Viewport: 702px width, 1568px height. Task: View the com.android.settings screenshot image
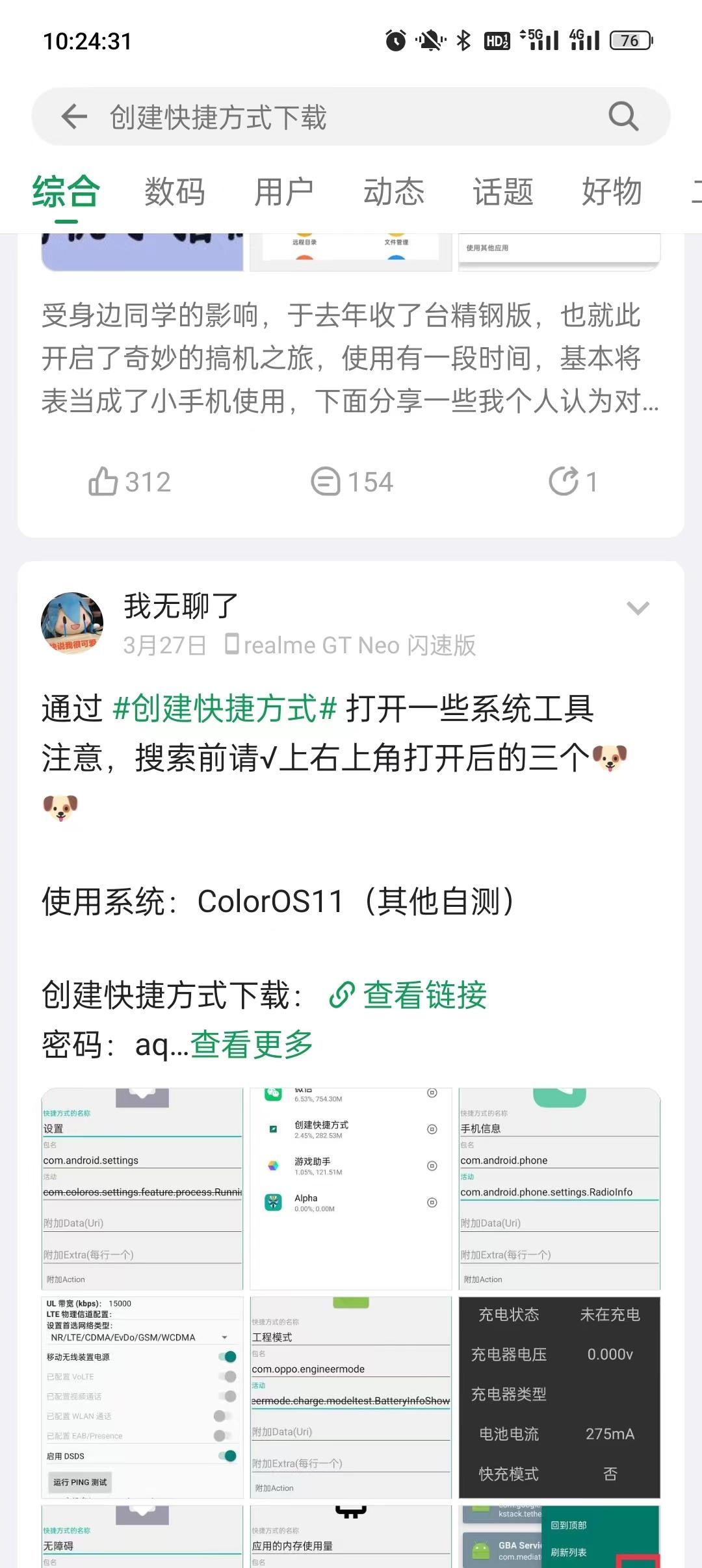point(142,1189)
